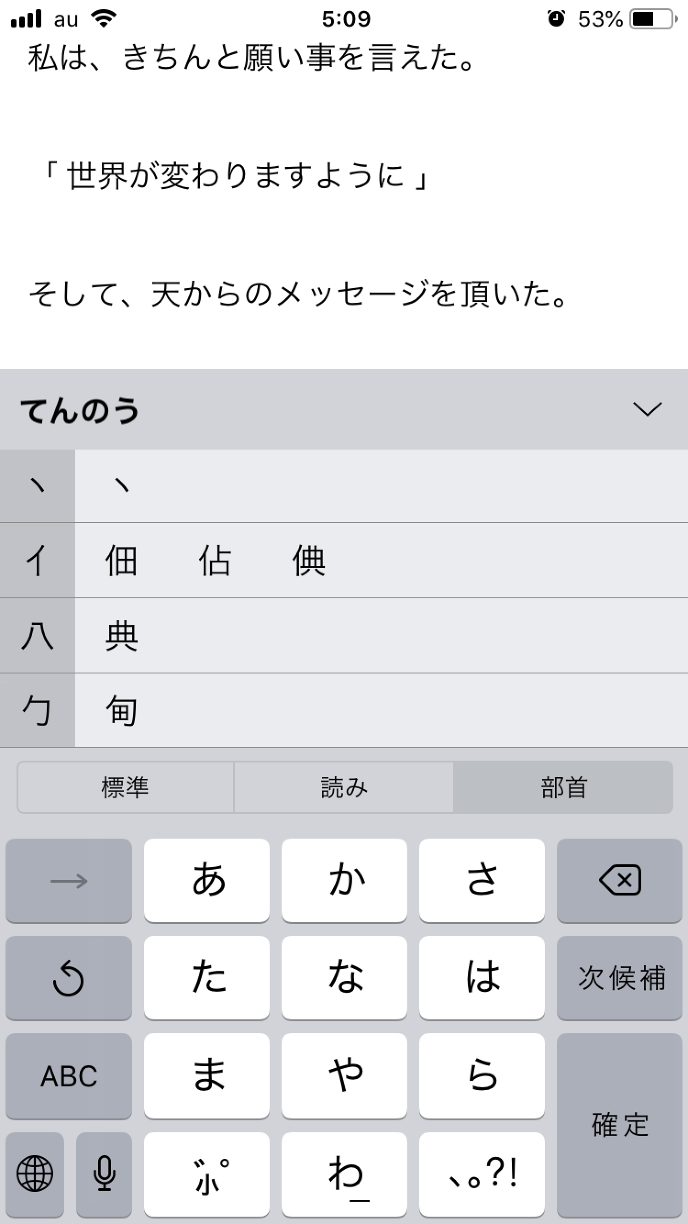
Task: Select the kanji candidate 佃
Action: 122,561
